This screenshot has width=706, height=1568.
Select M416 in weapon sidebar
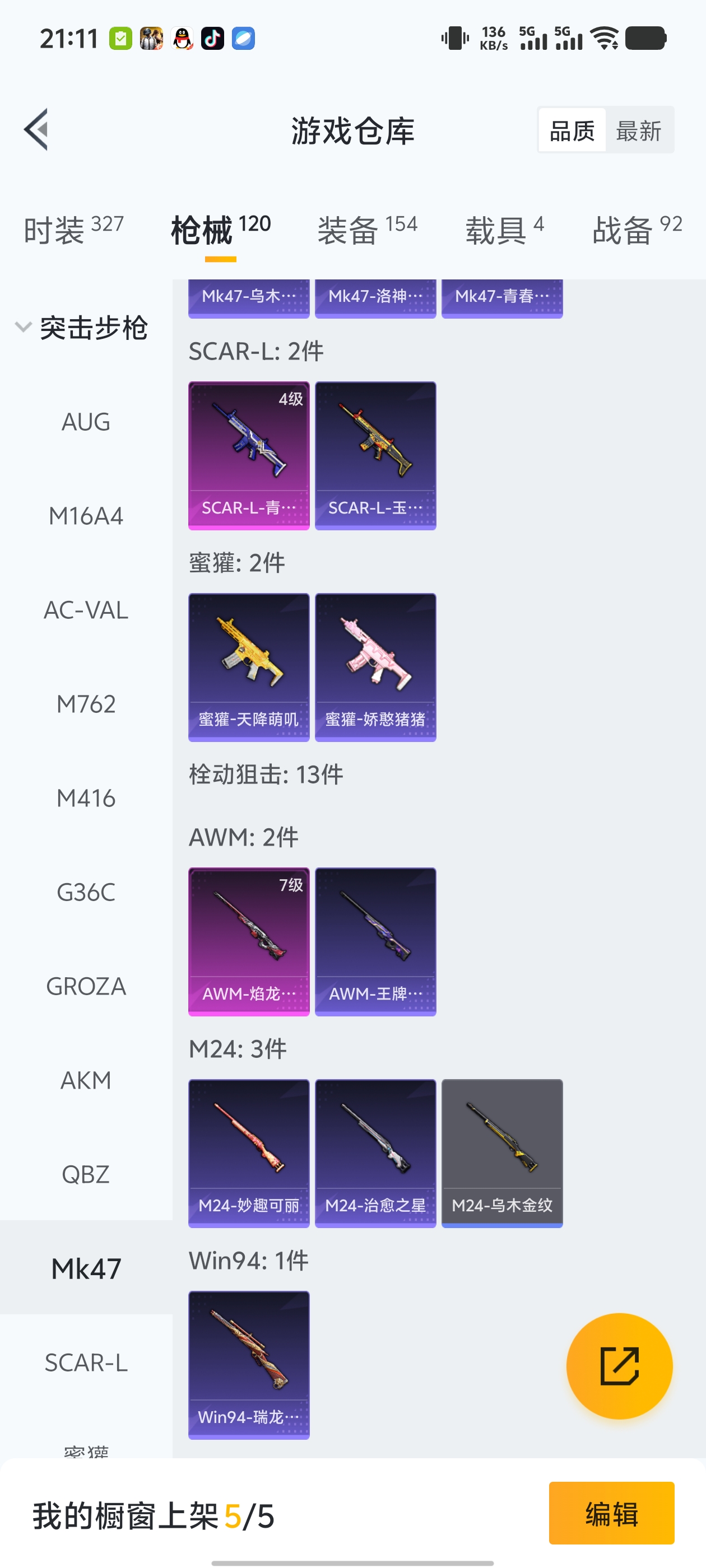tap(85, 798)
